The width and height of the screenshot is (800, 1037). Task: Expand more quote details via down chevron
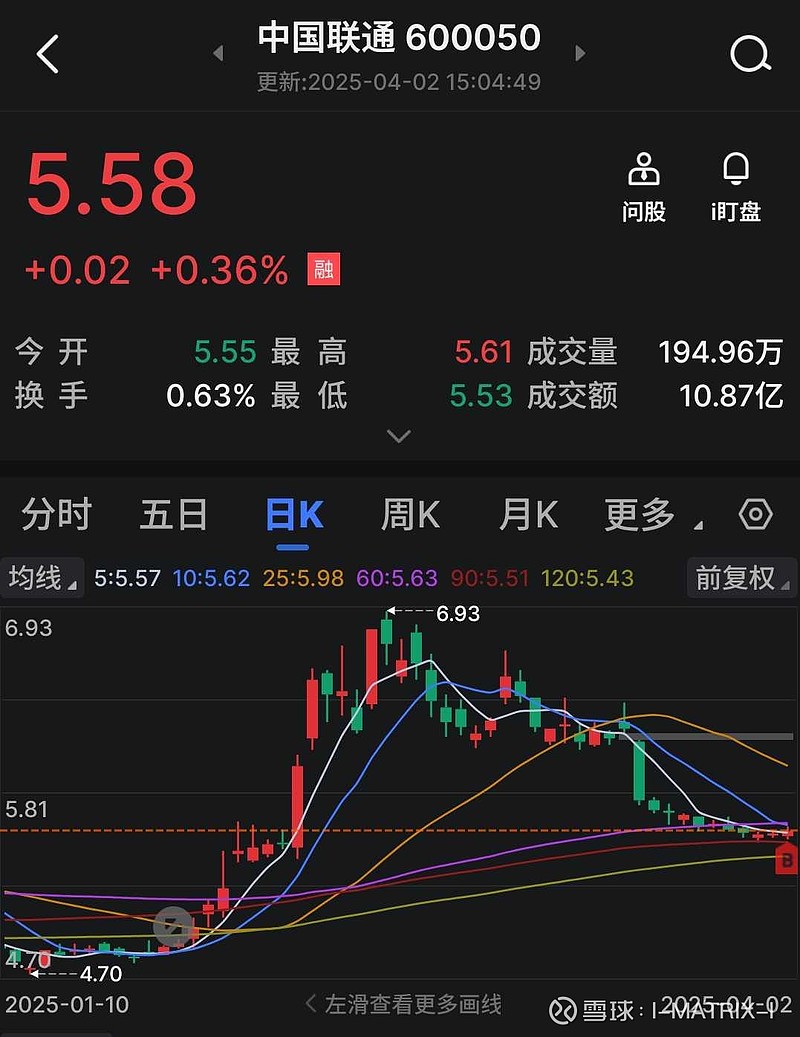tap(399, 436)
